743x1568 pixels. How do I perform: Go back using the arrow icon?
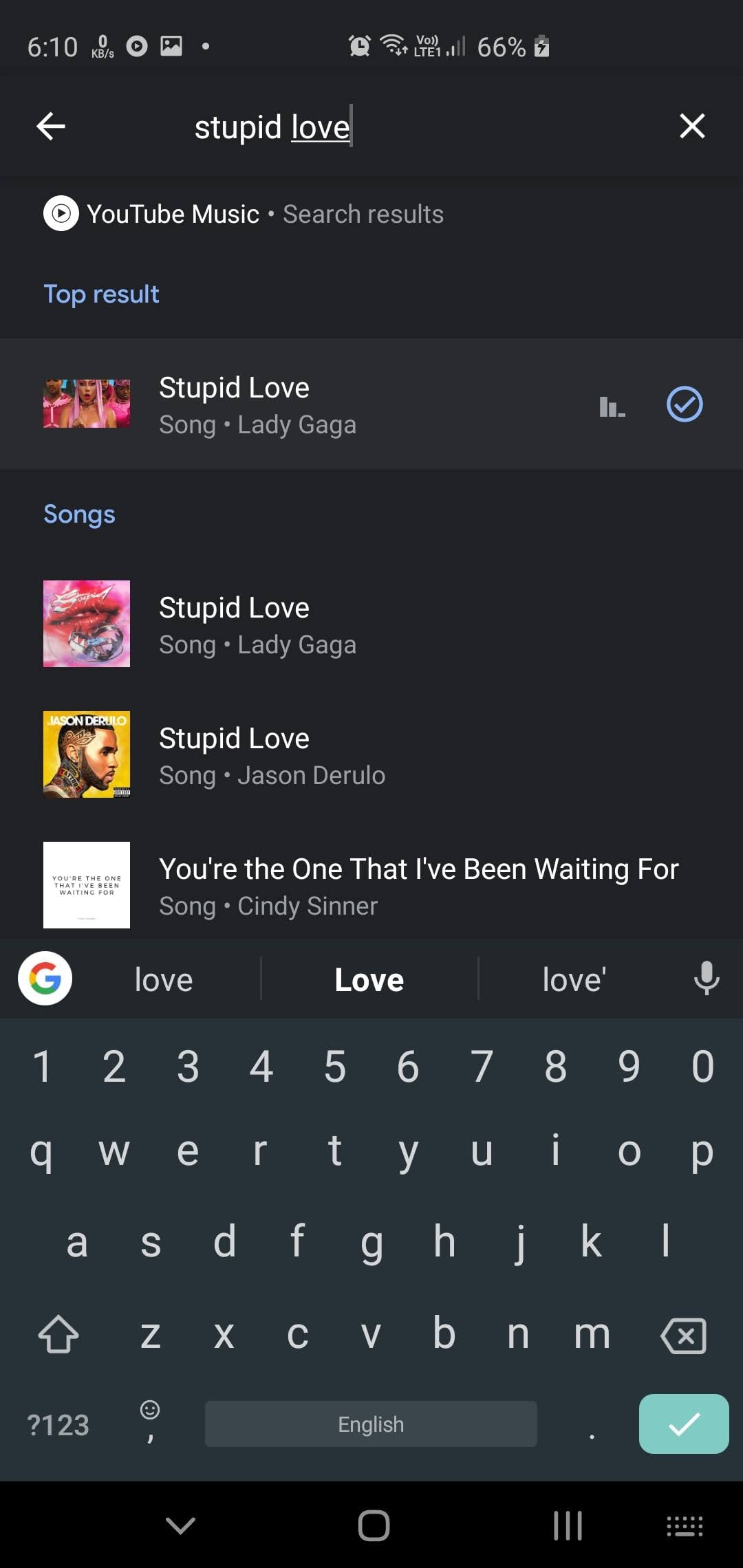[51, 127]
